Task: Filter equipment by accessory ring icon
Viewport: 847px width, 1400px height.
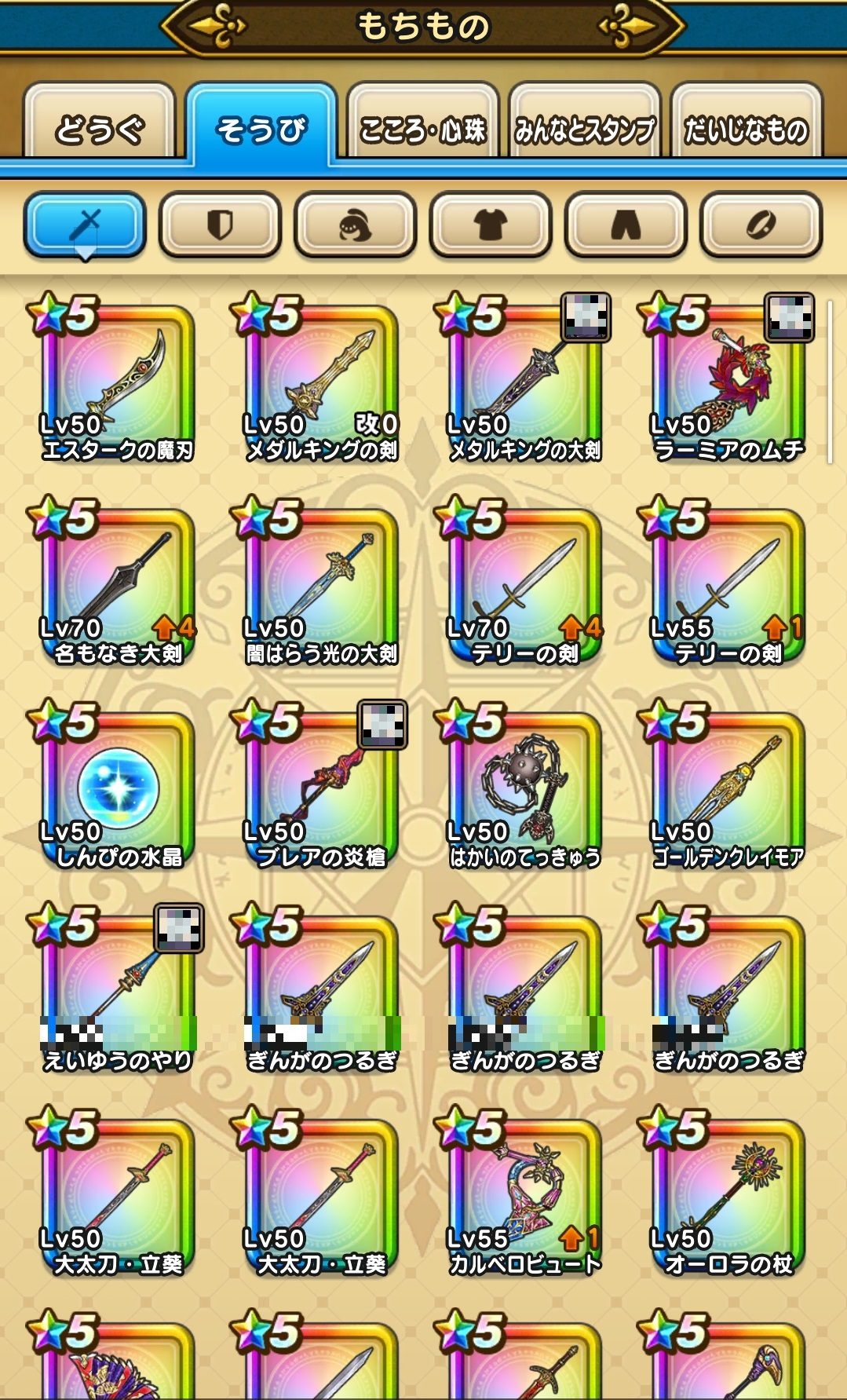Action: click(x=761, y=225)
